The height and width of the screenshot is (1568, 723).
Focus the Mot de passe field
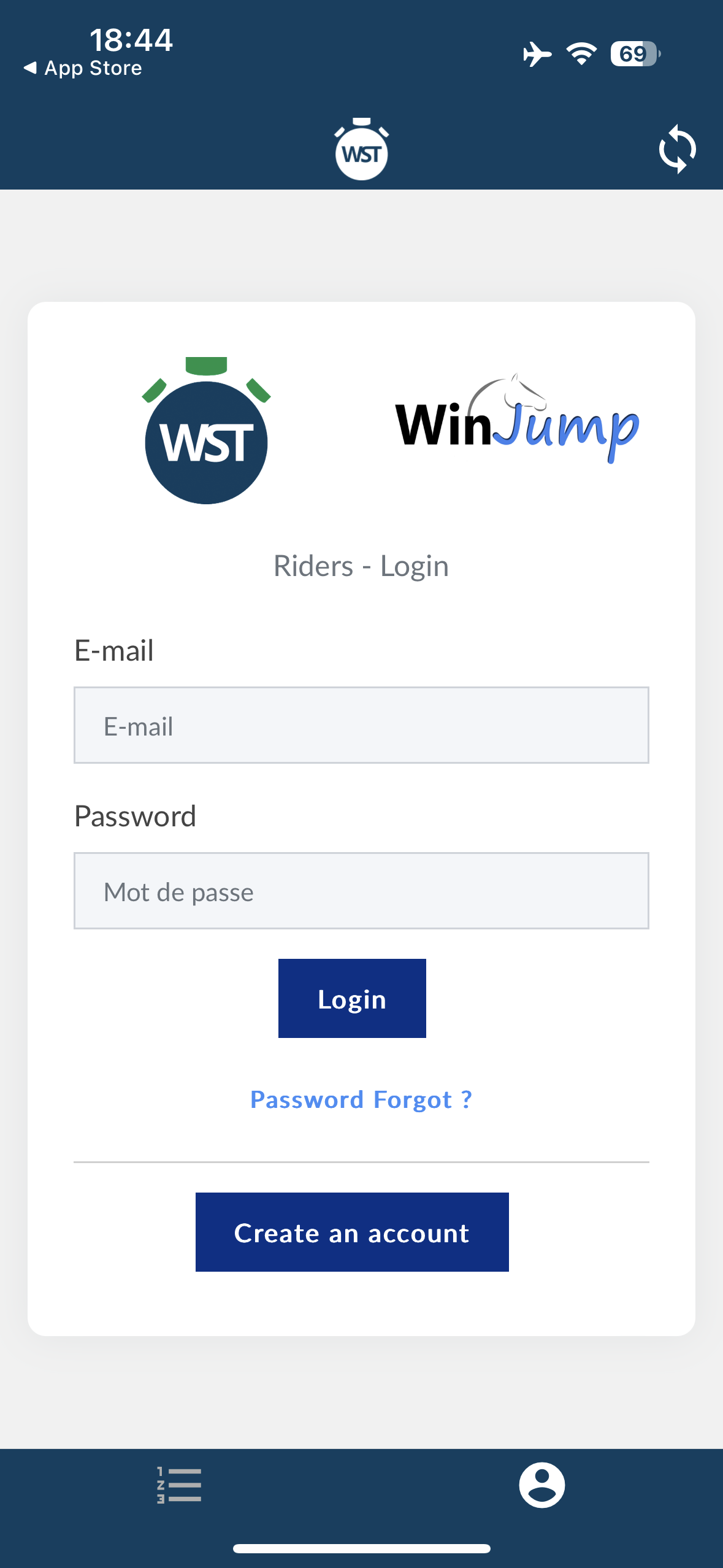[361, 891]
